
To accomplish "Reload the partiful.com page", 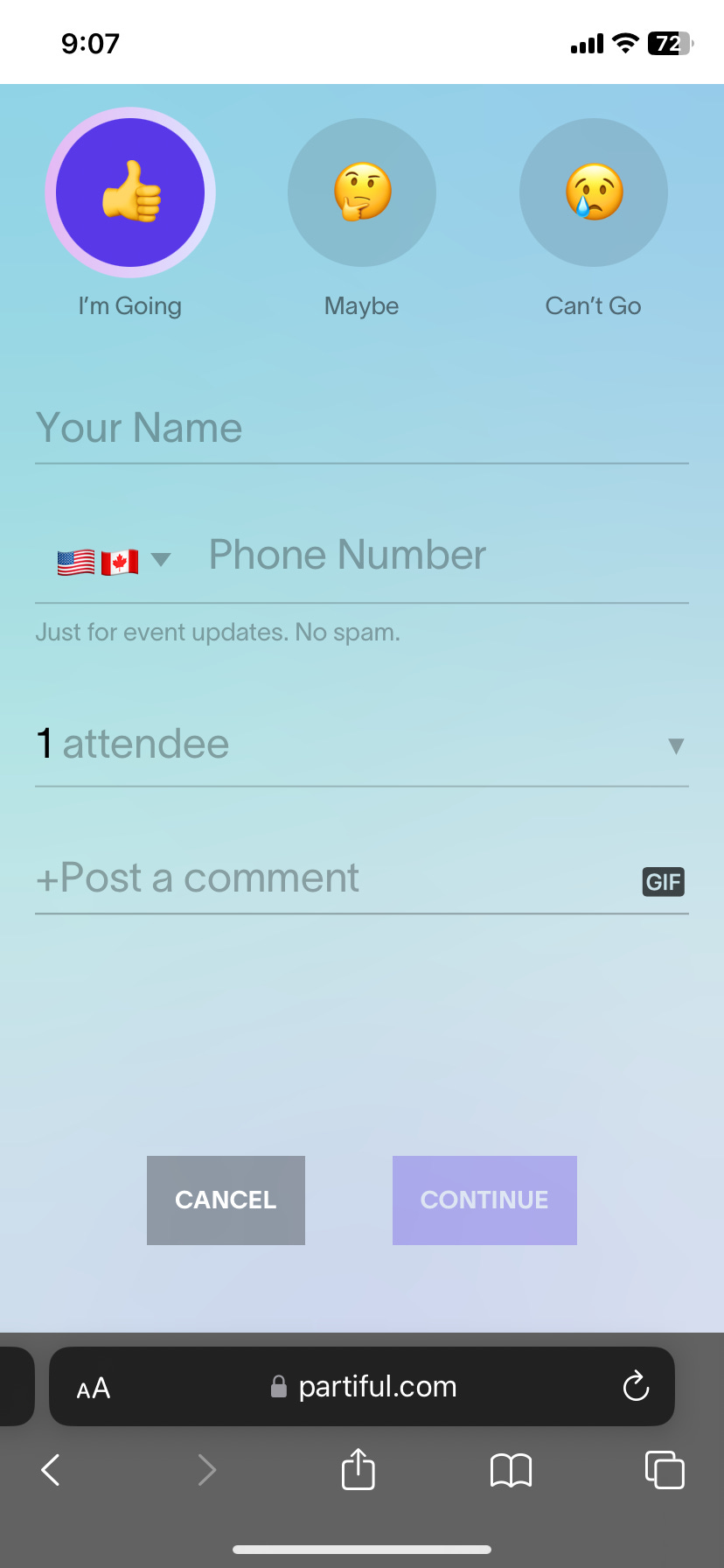I will coord(636,1387).
